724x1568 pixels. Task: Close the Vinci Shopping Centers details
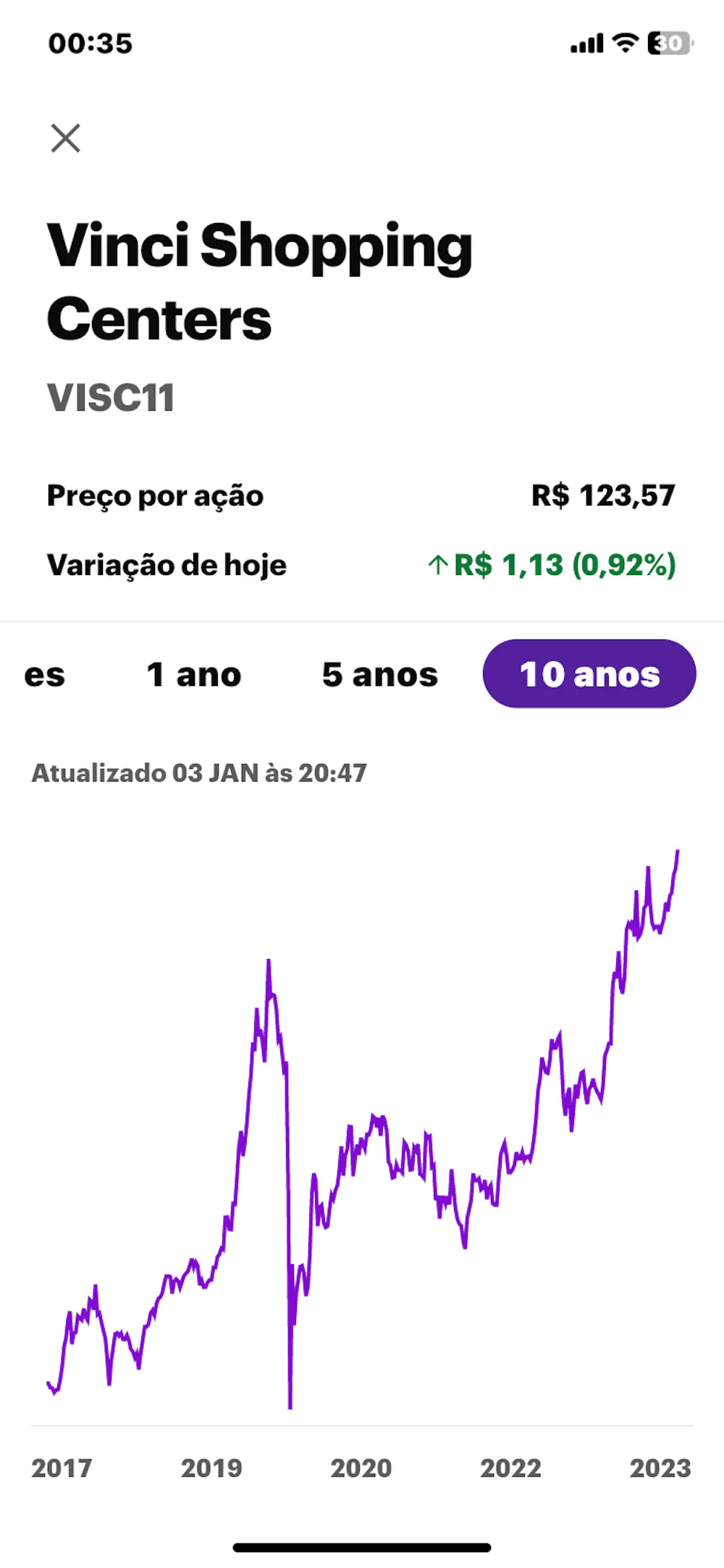66,138
